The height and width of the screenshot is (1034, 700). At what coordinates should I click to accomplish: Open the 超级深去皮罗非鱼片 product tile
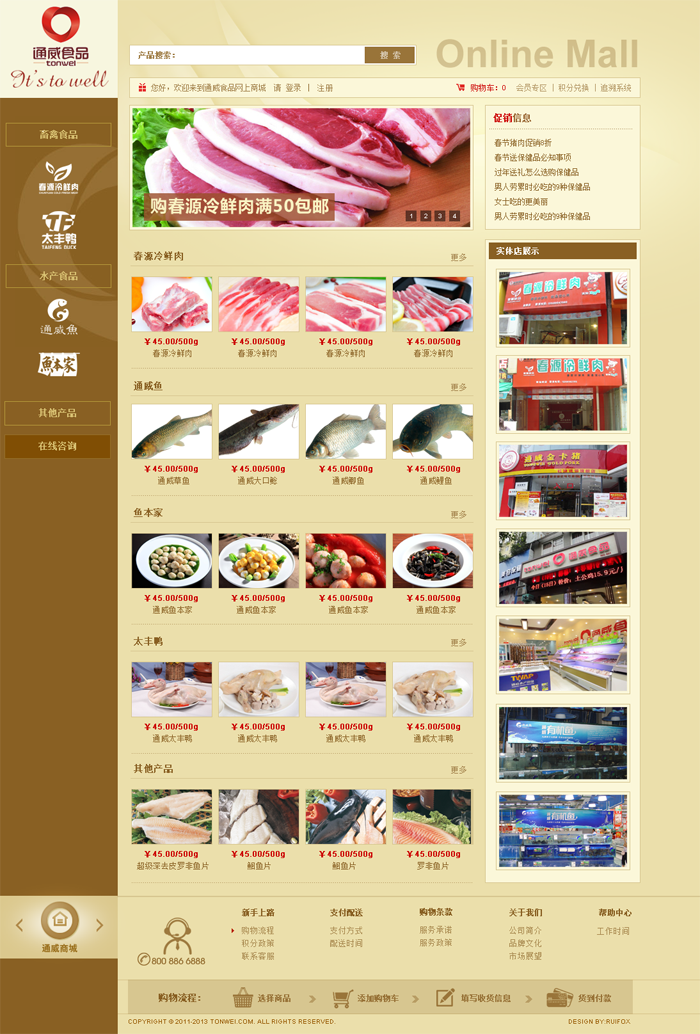tap(171, 817)
